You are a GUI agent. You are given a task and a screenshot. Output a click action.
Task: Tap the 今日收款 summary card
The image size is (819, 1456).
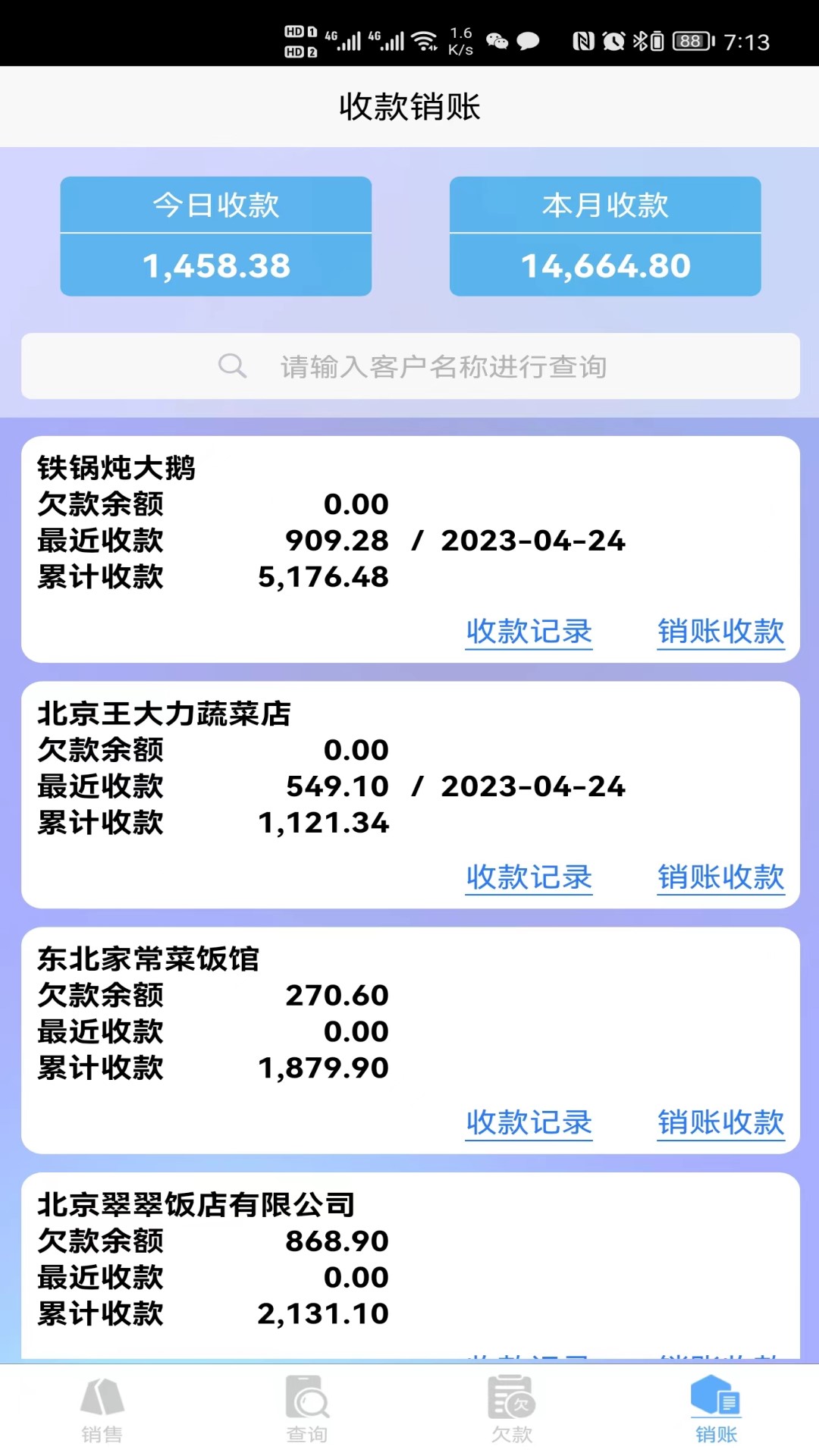point(215,237)
